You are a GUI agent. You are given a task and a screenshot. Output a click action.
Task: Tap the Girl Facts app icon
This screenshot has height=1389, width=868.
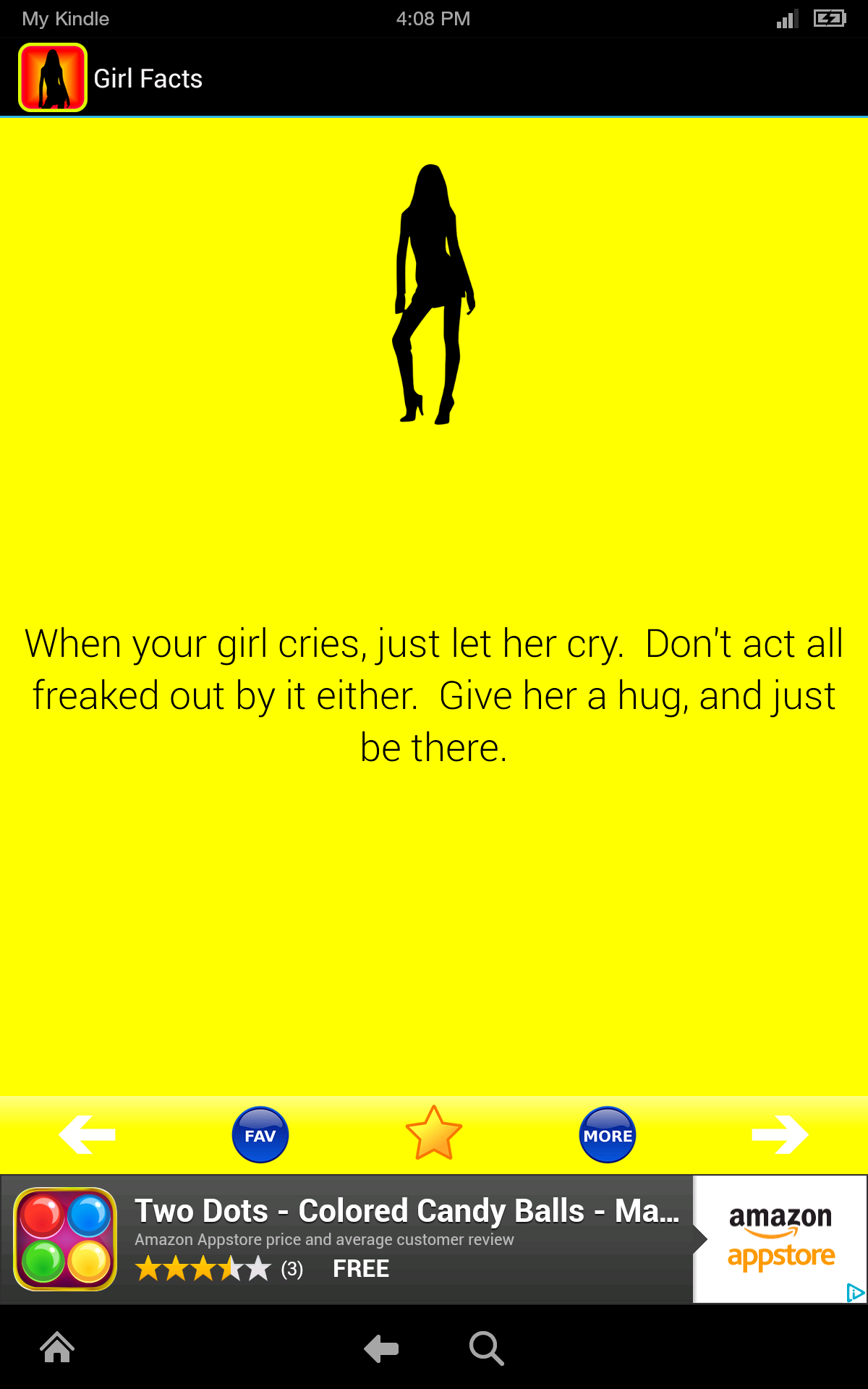(53, 78)
